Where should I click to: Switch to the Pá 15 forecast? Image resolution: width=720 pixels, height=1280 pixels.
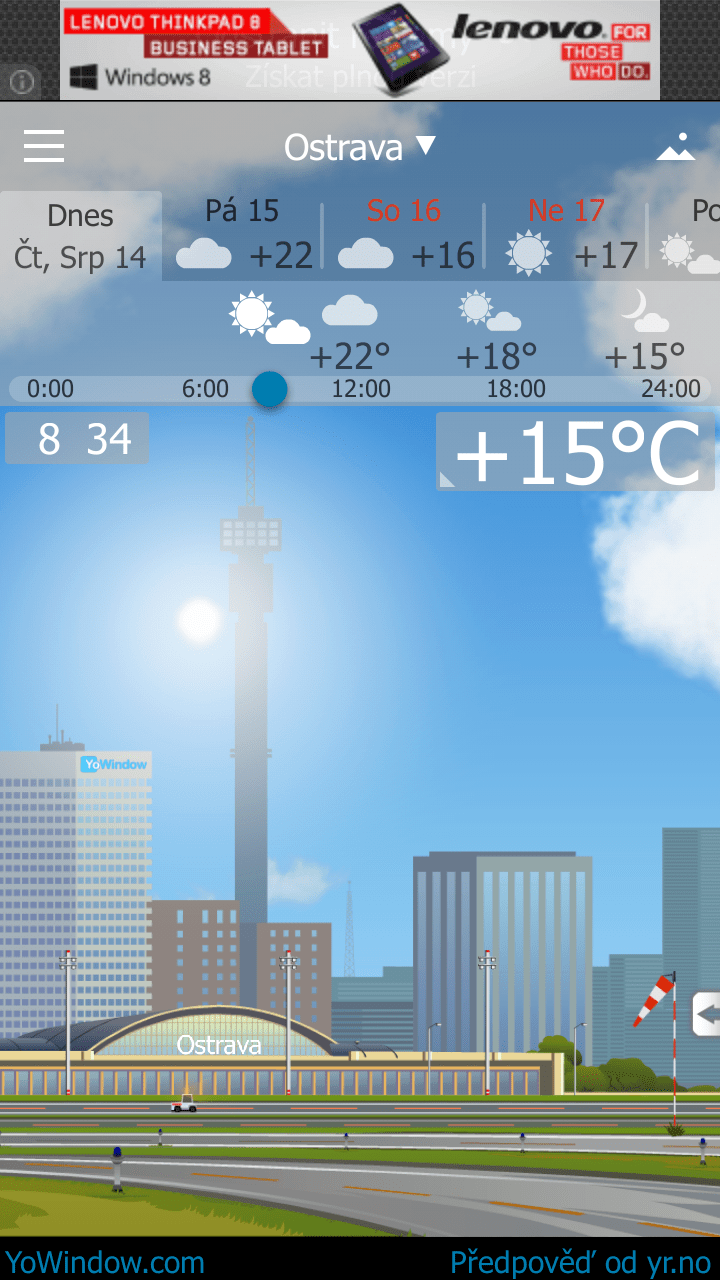pyautogui.click(x=243, y=236)
